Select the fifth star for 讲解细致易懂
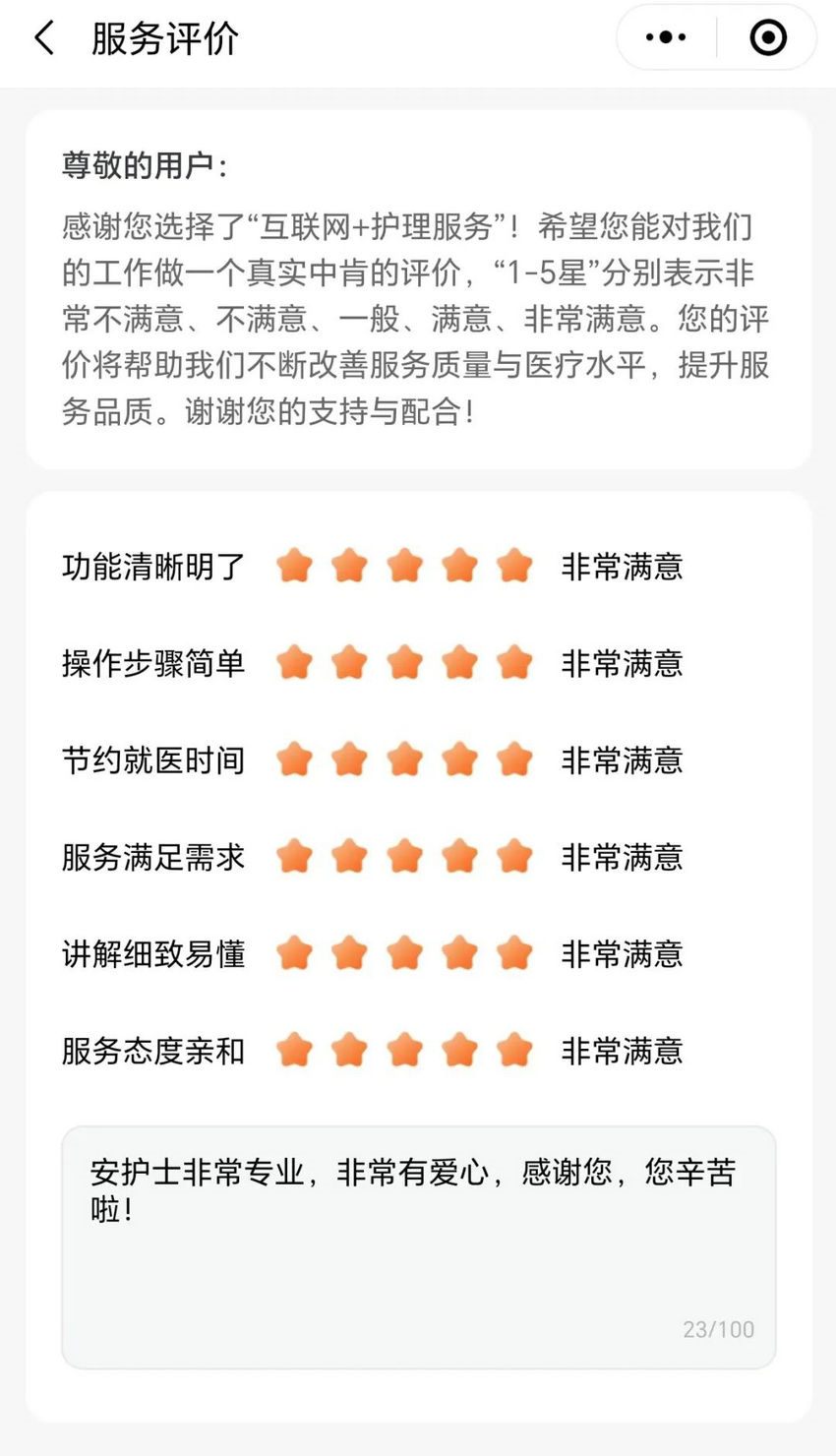The height and width of the screenshot is (1456, 836). click(x=514, y=953)
